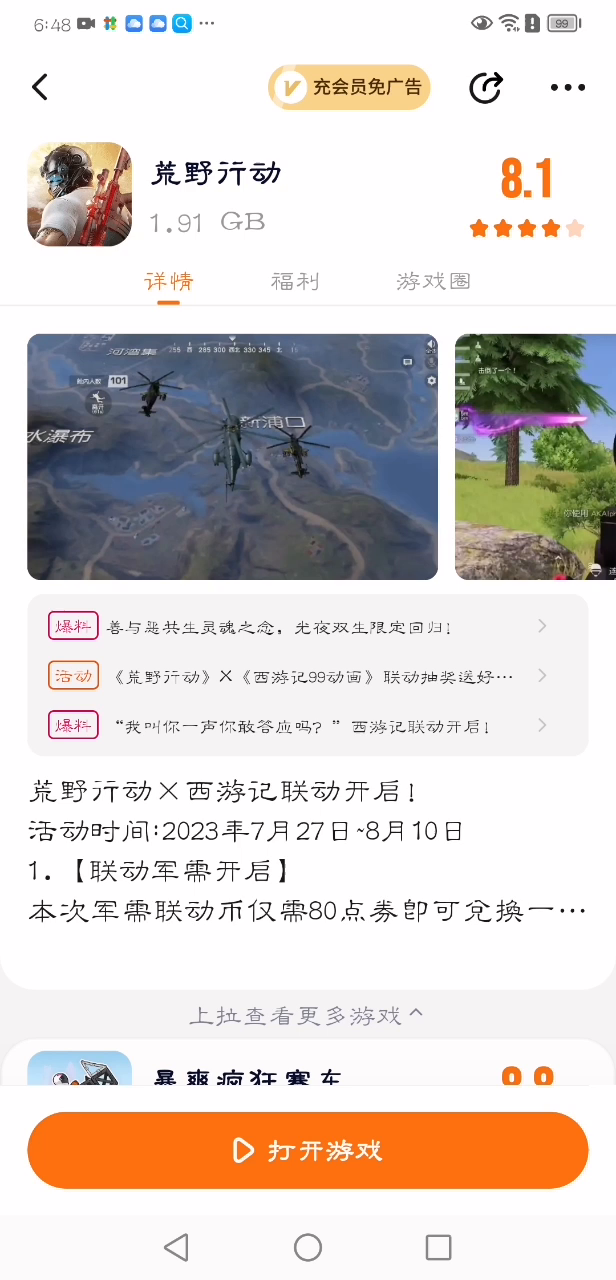Select the 详情 tab
Image resolution: width=616 pixels, height=1280 pixels.
coord(168,282)
